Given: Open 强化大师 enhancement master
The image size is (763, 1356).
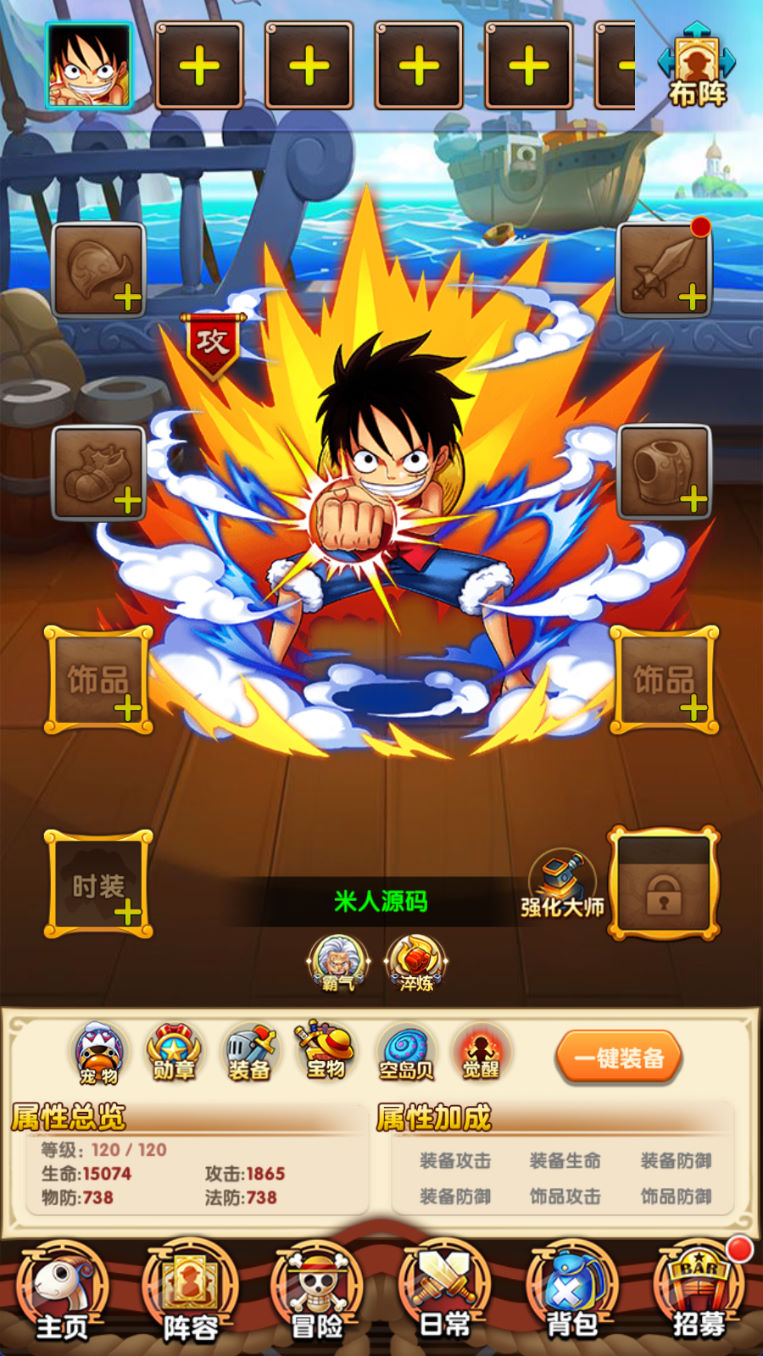Looking at the screenshot, I should click(562, 884).
